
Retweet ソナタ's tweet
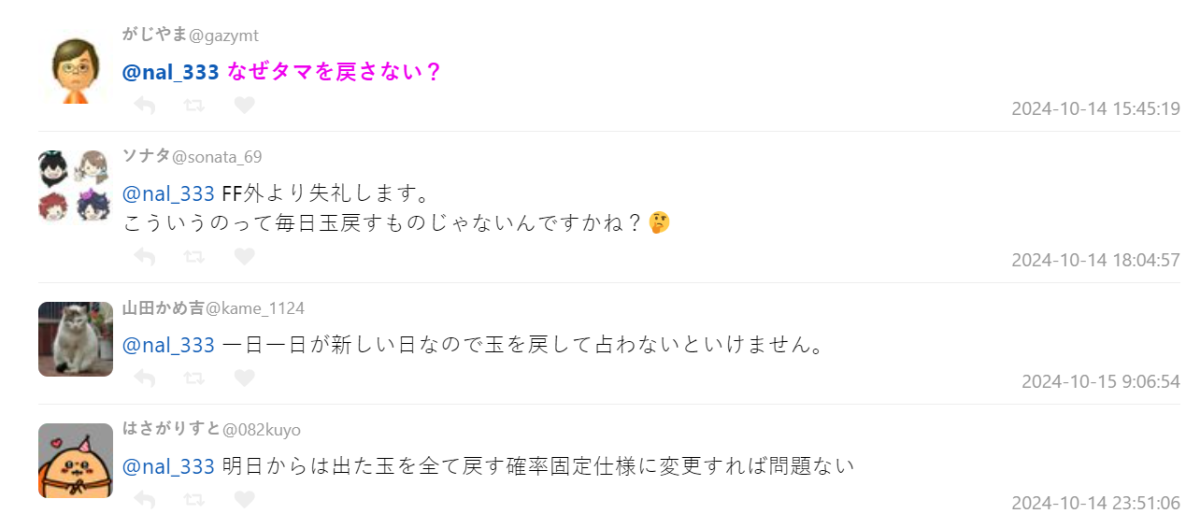click(x=194, y=257)
